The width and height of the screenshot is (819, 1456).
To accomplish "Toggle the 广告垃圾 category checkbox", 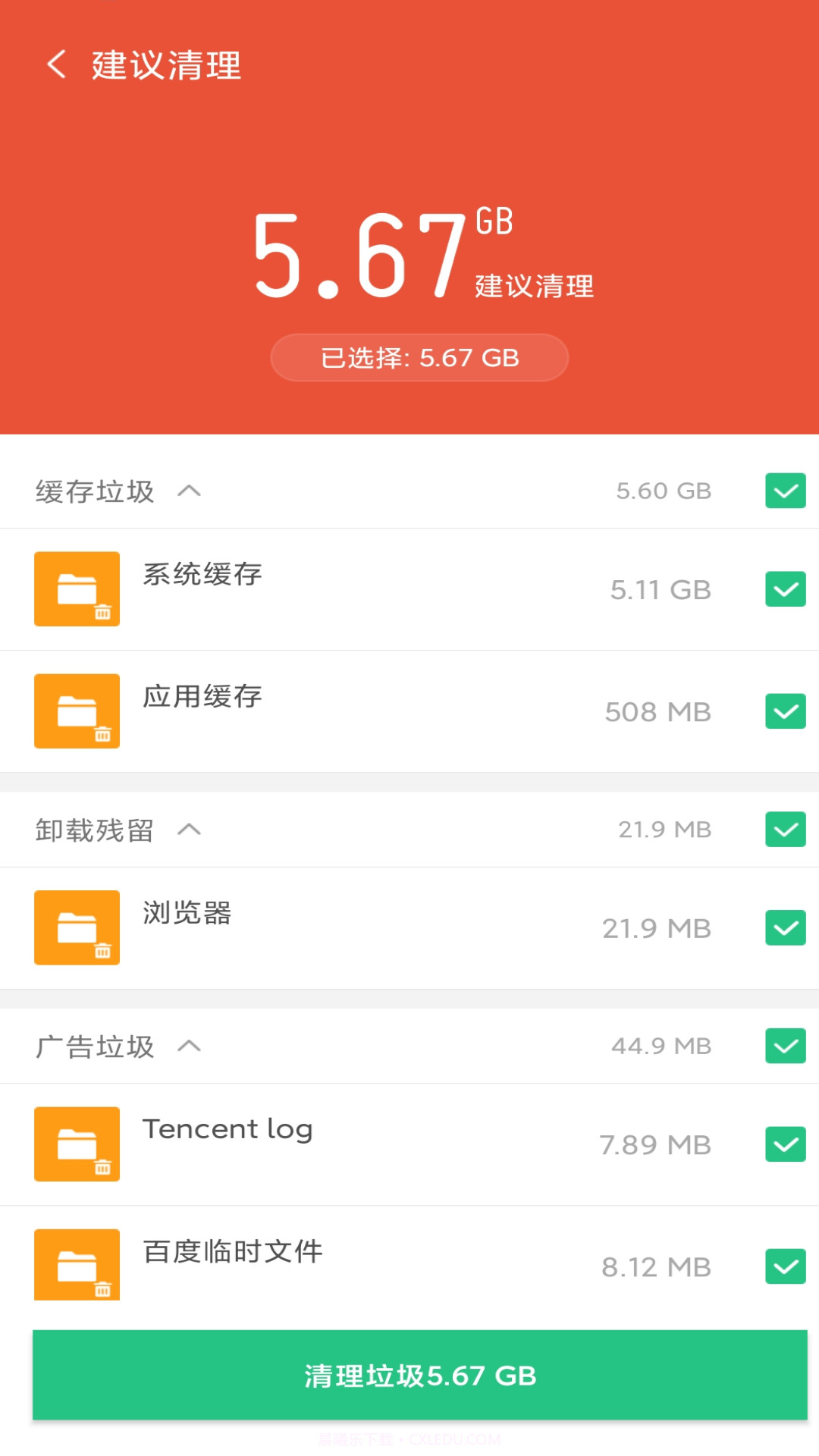I will point(785,1046).
